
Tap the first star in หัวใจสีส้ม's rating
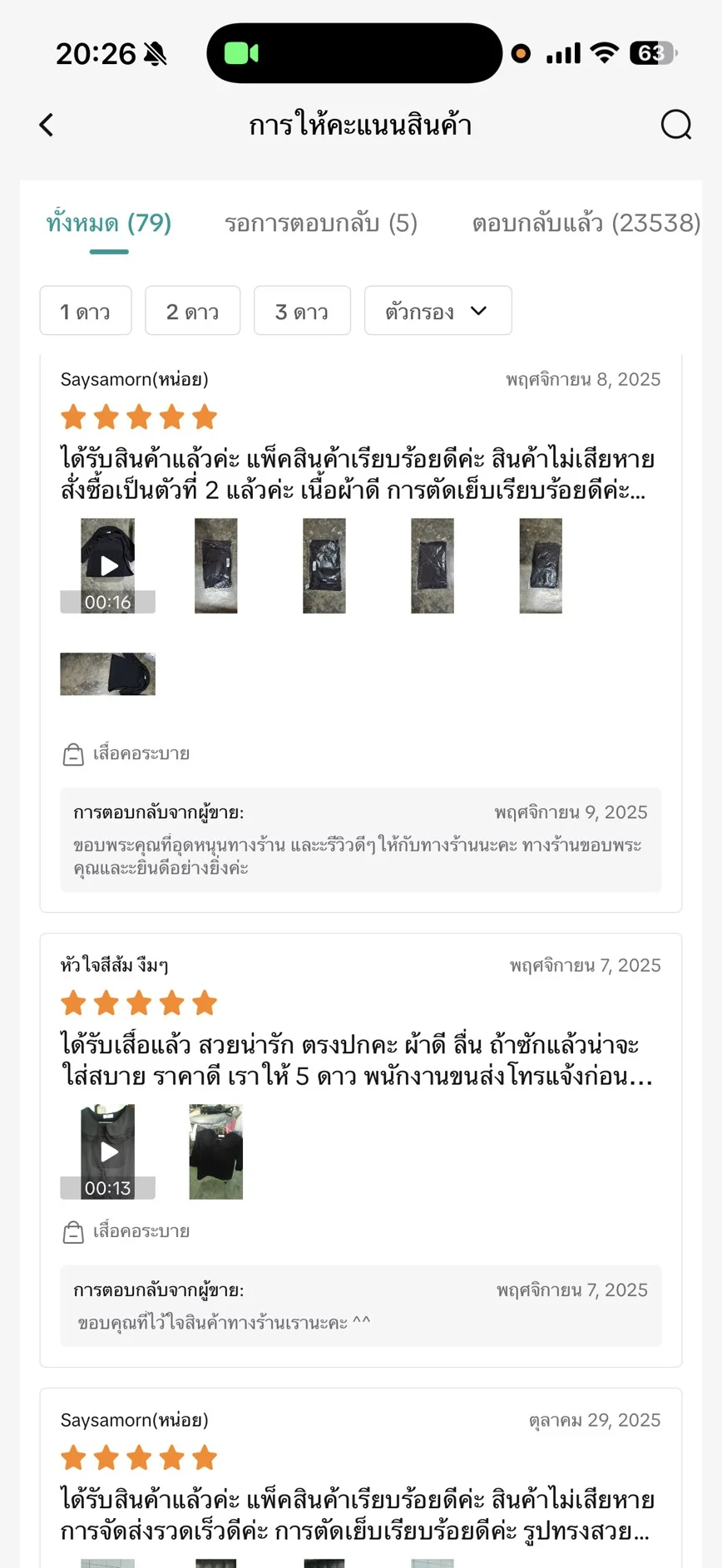72,1003
